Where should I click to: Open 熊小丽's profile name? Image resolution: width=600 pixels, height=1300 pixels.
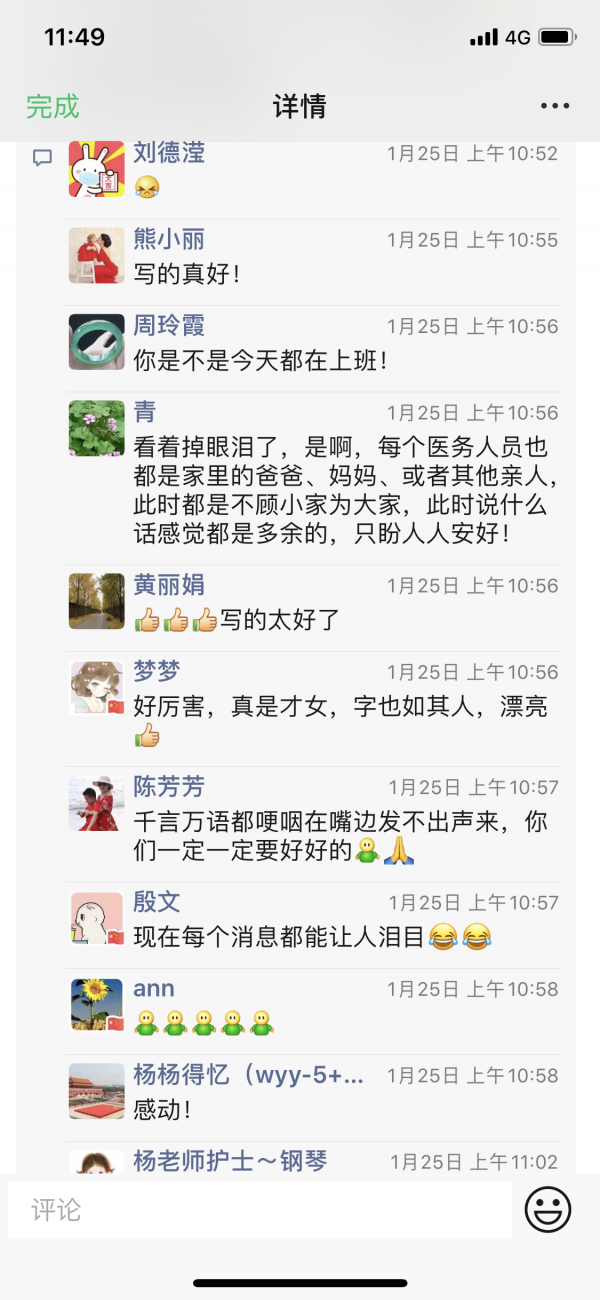(x=169, y=239)
